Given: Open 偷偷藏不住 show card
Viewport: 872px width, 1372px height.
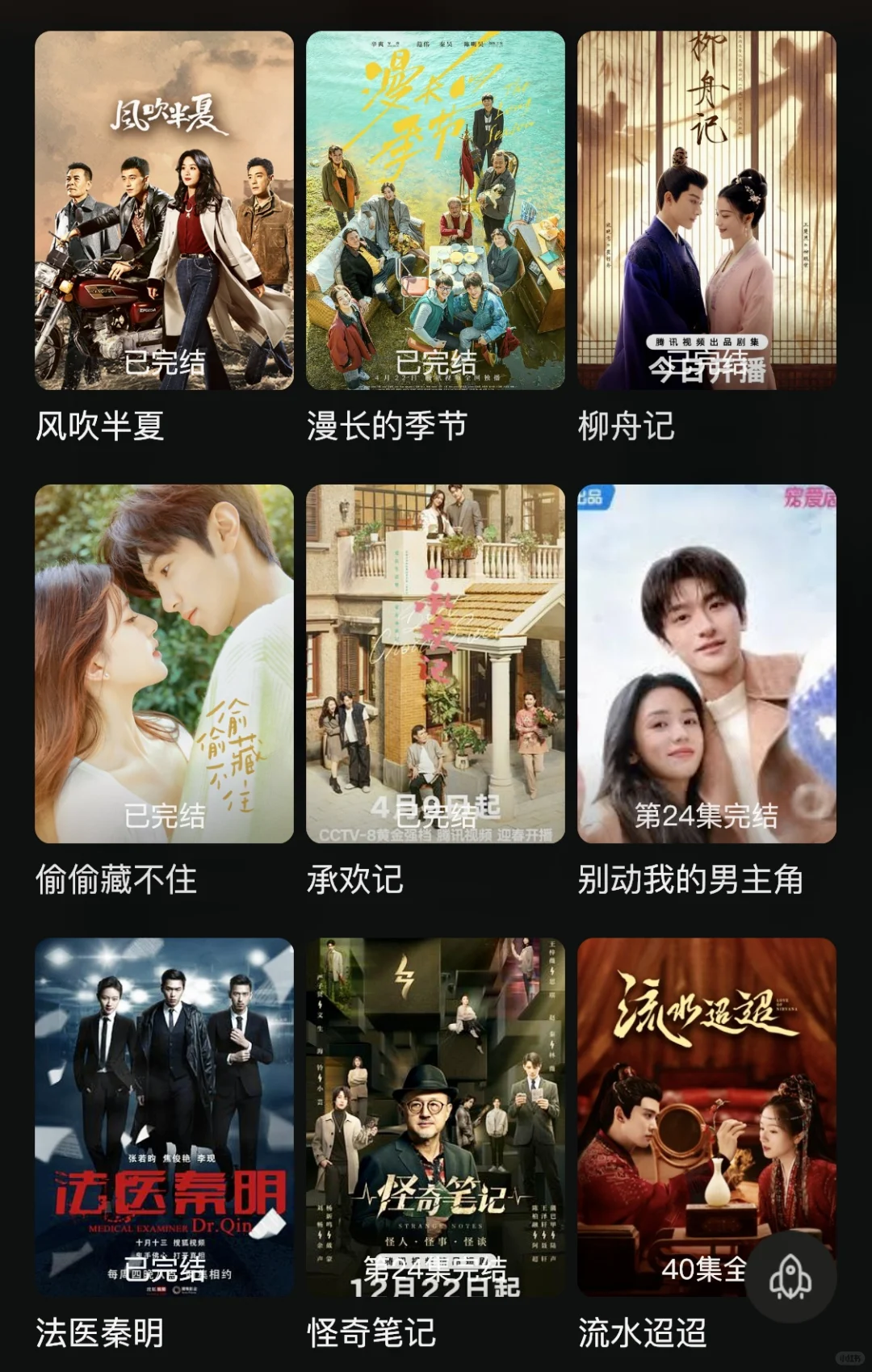Looking at the screenshot, I should pos(164,664).
